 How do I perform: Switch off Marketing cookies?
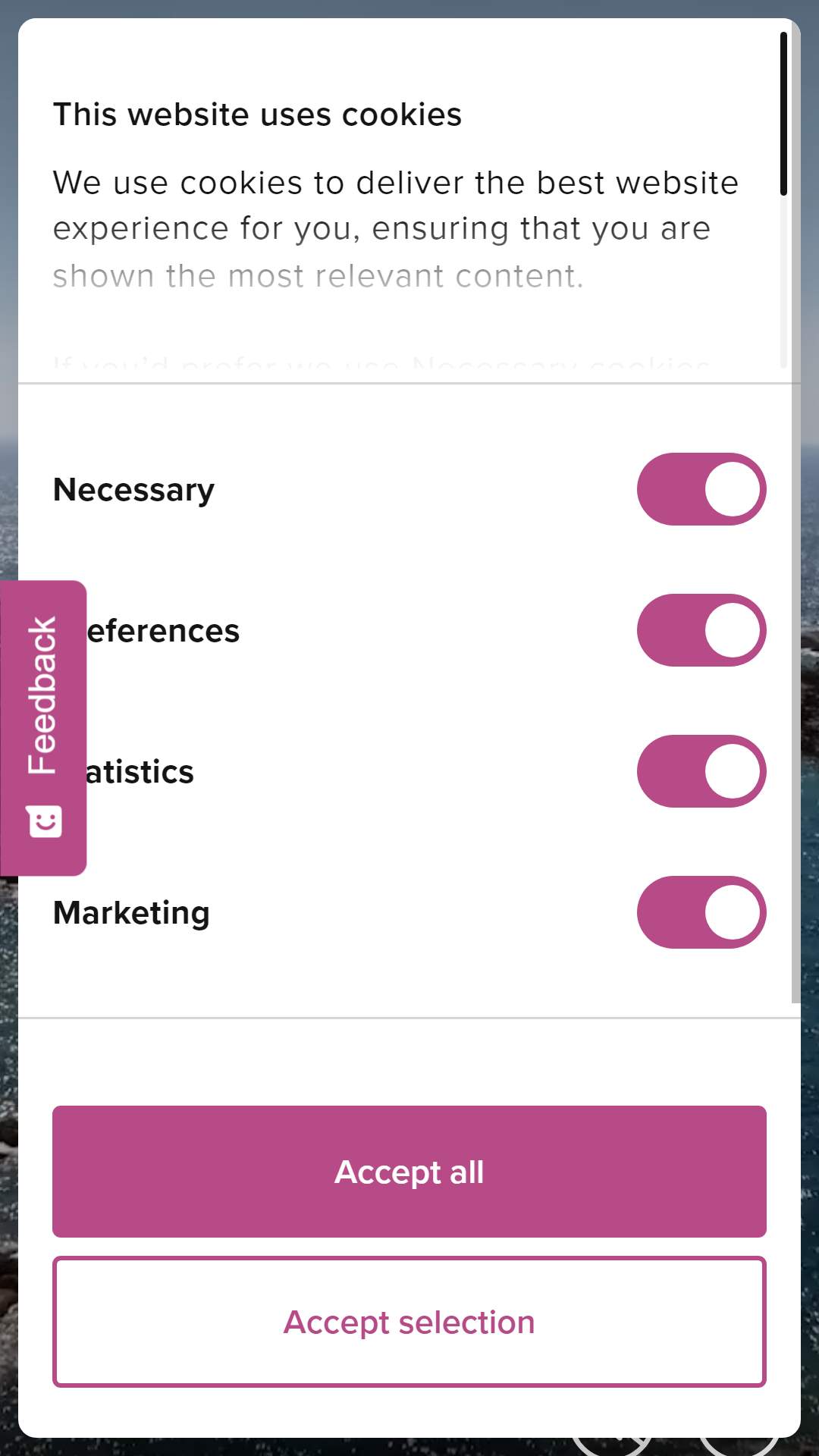point(701,912)
